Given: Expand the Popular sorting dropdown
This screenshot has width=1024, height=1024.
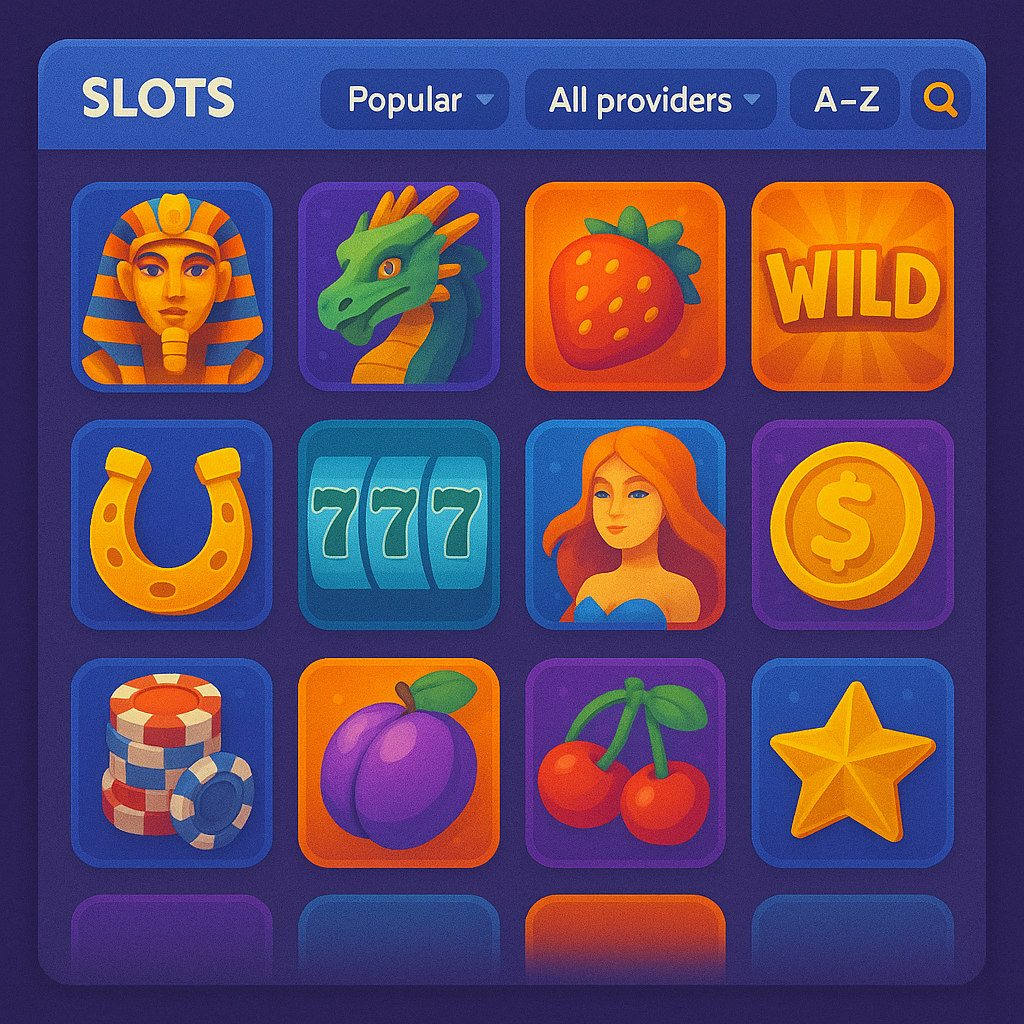Looking at the screenshot, I should 415,100.
